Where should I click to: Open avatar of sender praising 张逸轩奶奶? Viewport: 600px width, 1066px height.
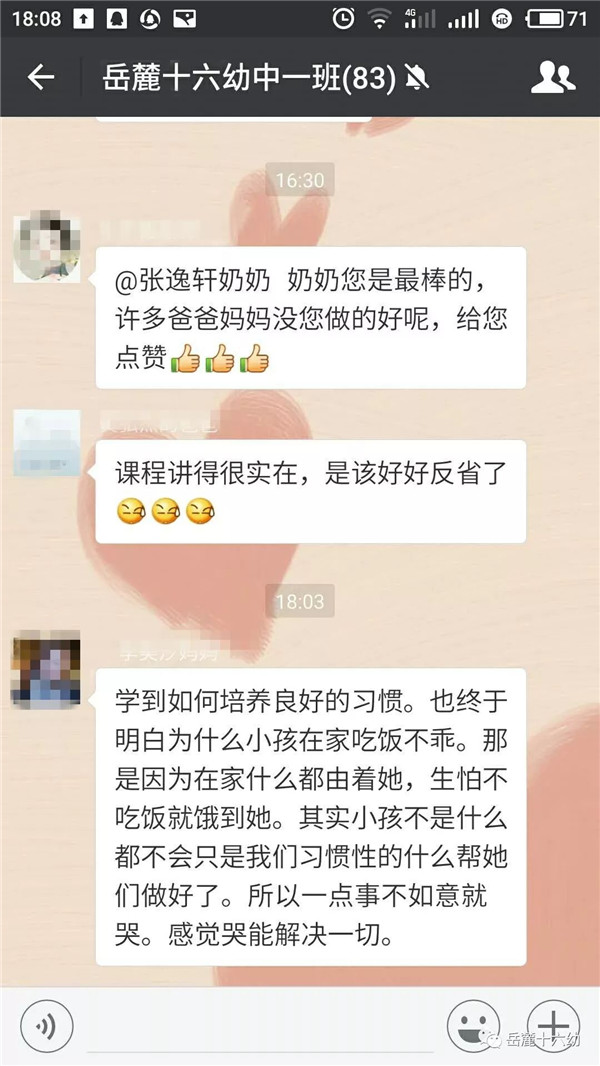point(46,247)
